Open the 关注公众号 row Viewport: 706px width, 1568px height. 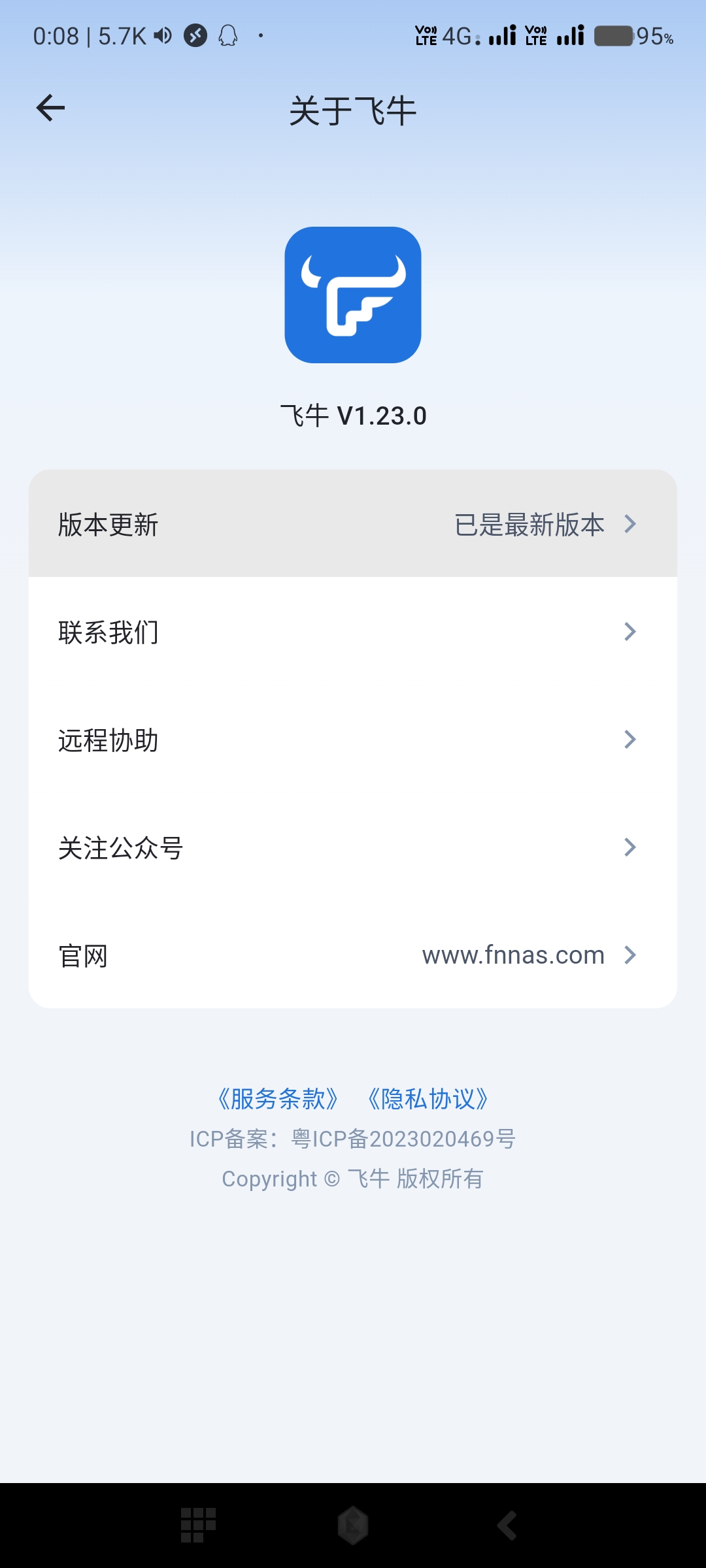coord(353,847)
